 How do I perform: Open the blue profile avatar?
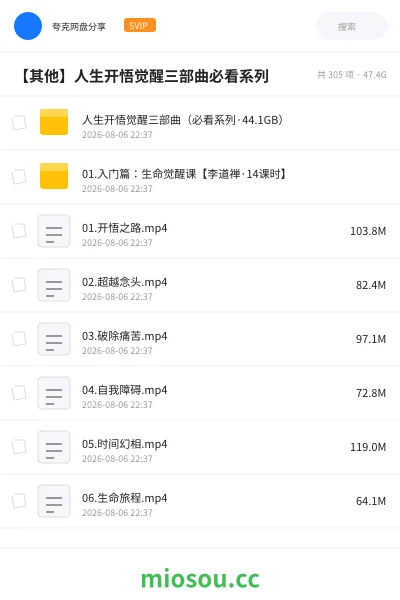pyautogui.click(x=28, y=26)
